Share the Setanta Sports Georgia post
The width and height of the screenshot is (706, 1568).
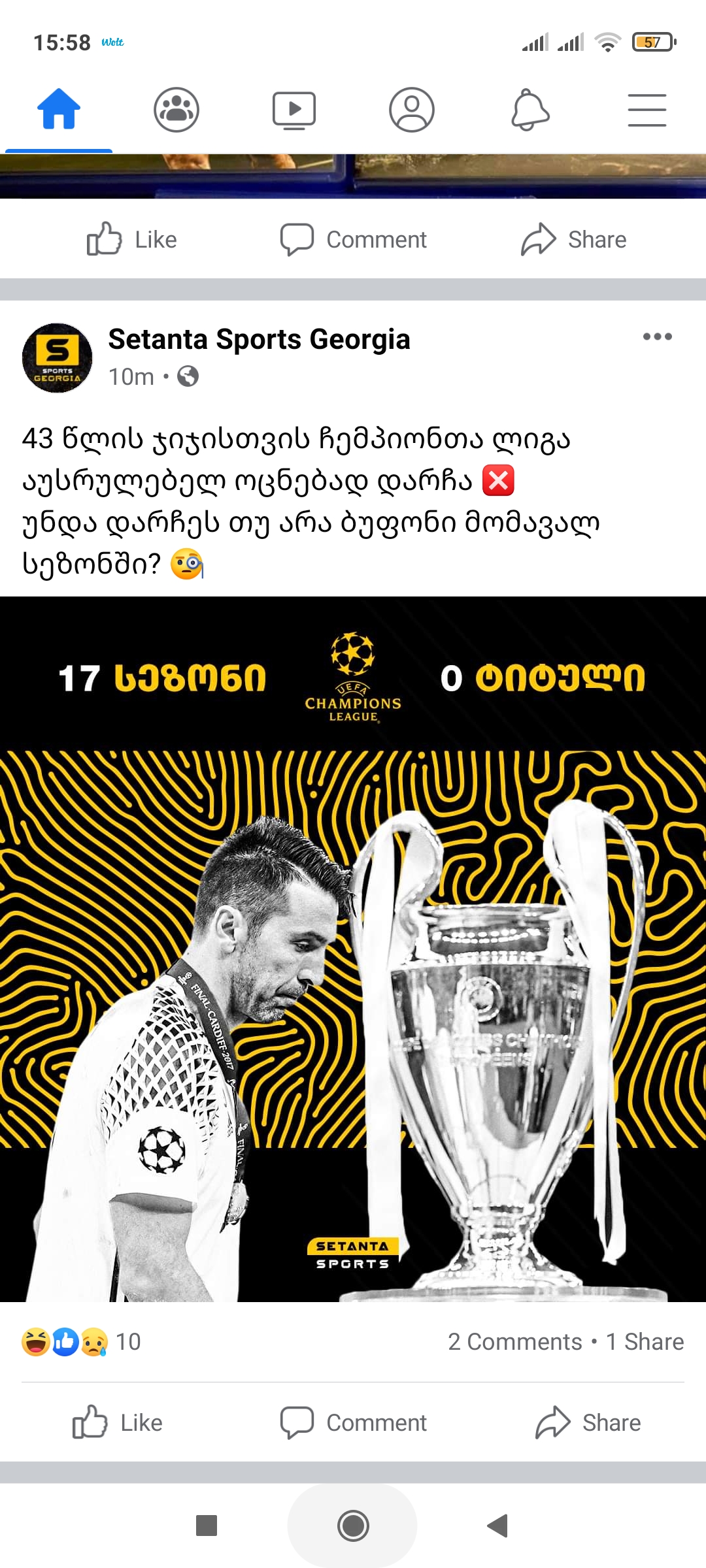click(x=588, y=1422)
